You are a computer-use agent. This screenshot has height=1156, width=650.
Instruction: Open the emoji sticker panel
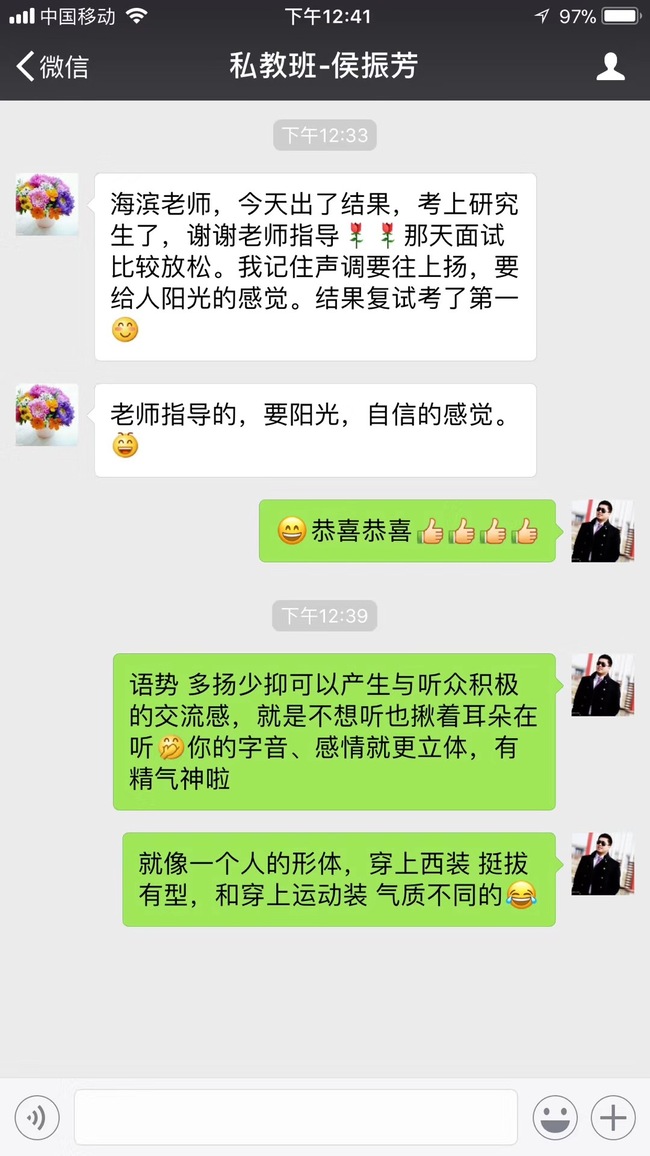(x=555, y=1117)
